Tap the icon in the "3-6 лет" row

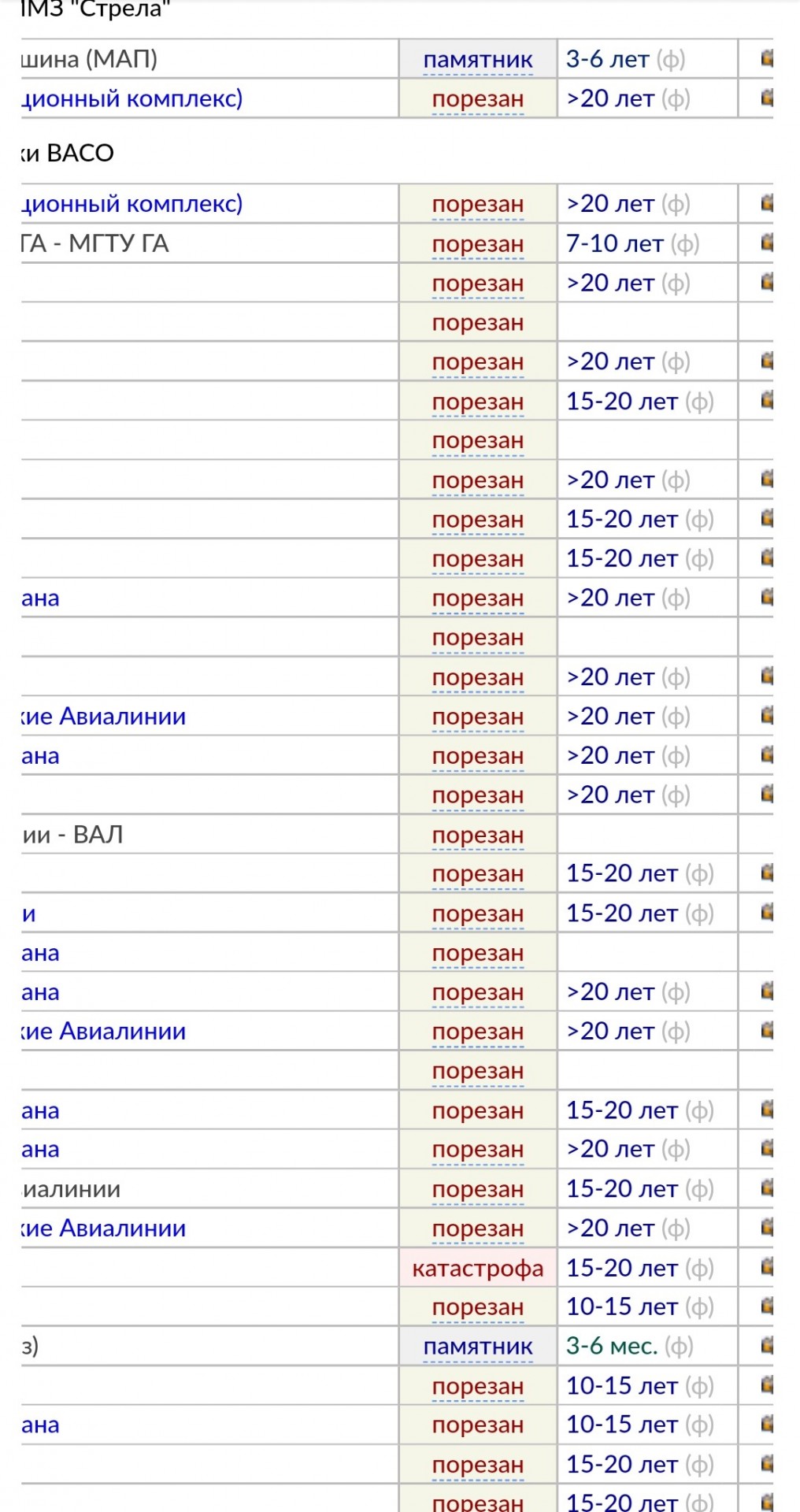click(767, 59)
